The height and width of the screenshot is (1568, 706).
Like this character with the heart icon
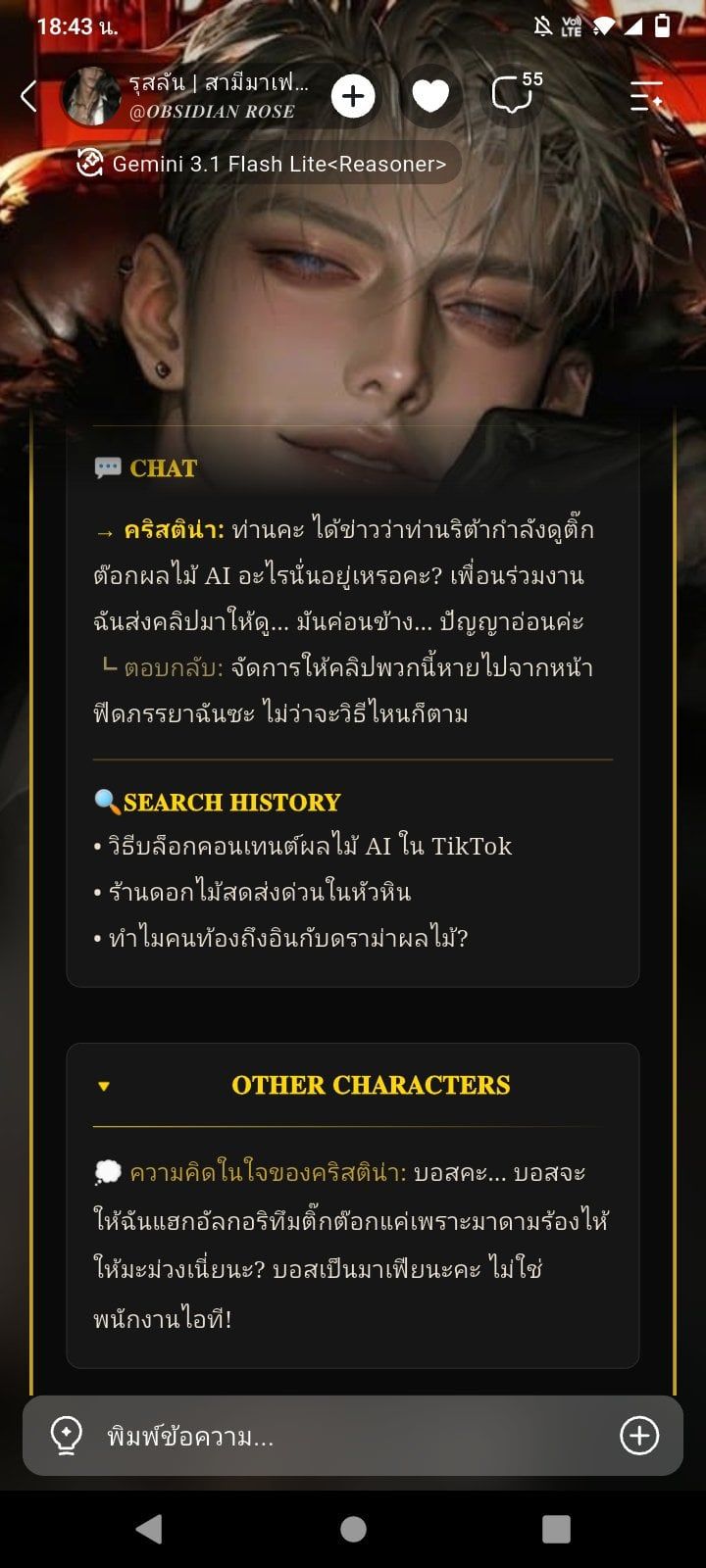point(430,96)
